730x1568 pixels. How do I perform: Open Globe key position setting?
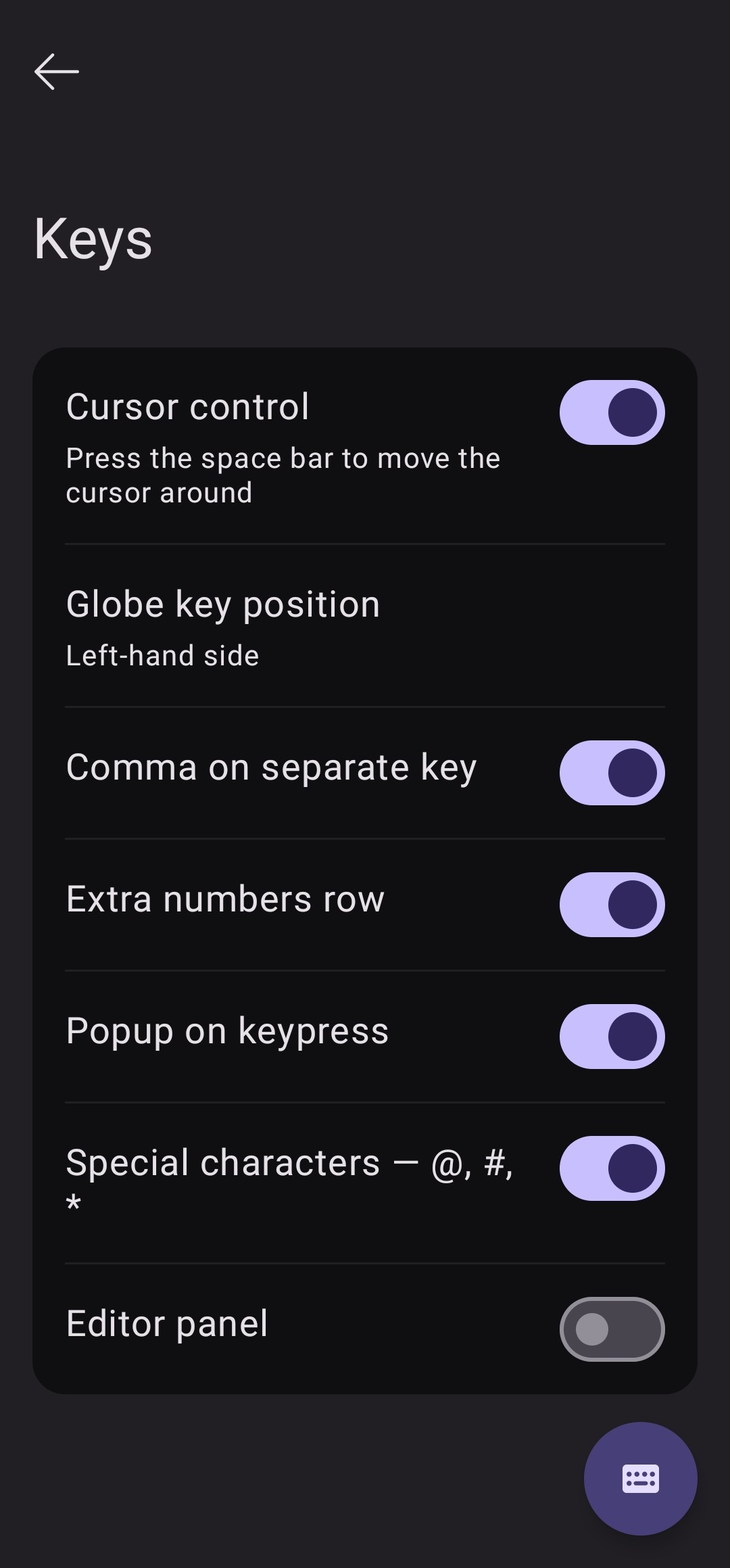[x=365, y=627]
